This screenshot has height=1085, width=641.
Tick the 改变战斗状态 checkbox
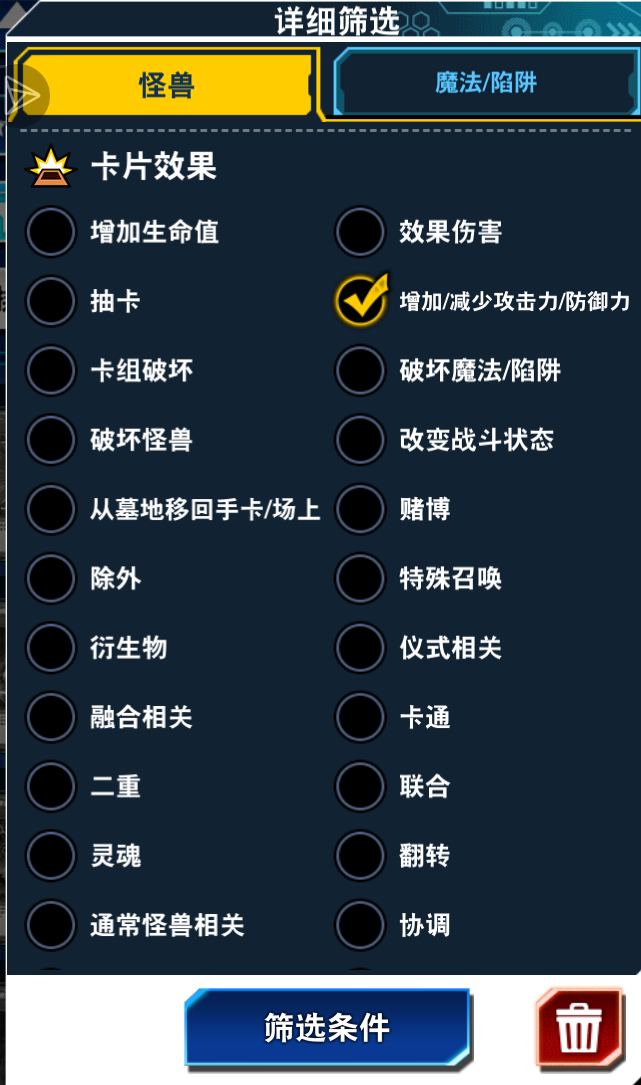[x=360, y=440]
